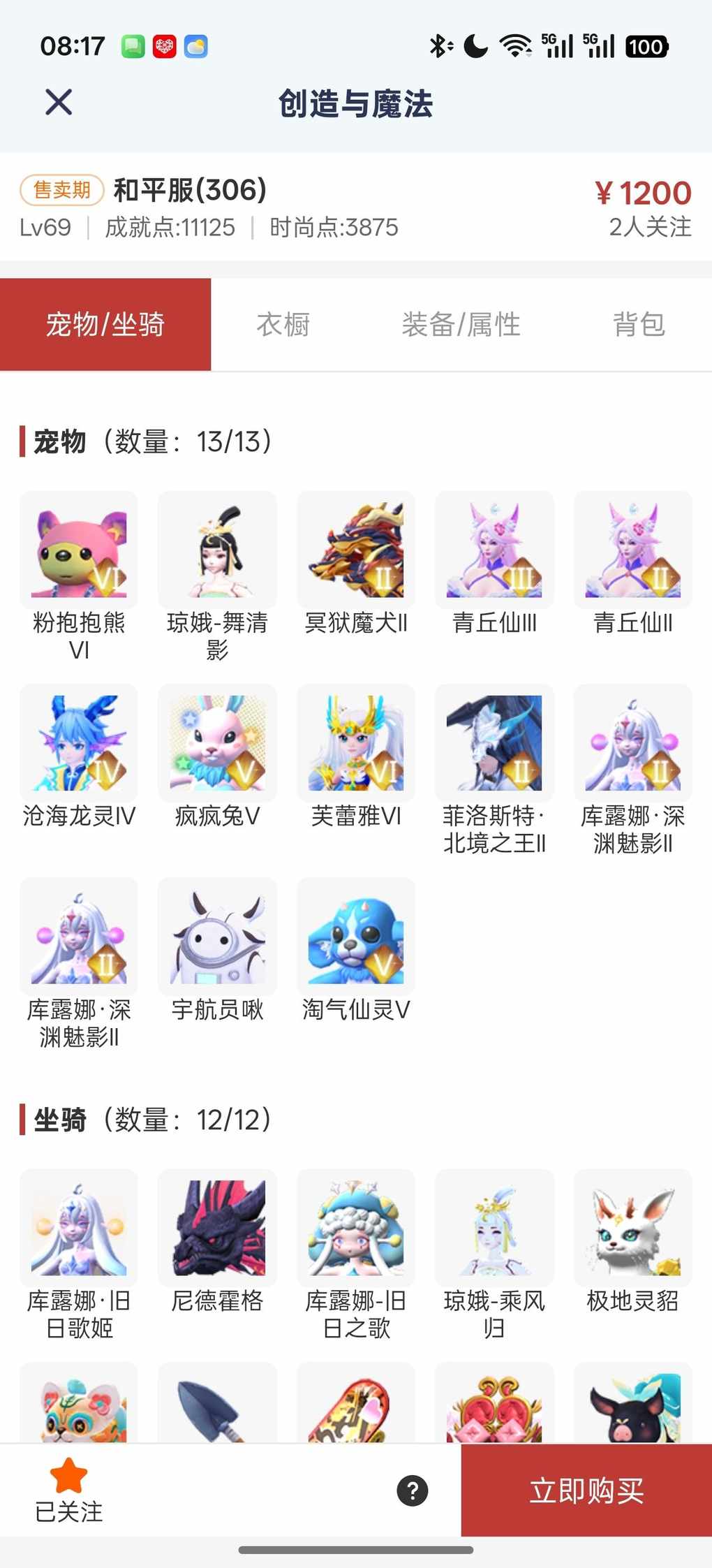Screen dimensions: 712x1568
Task: View the 极地灵貂 mount
Action: (632, 1228)
